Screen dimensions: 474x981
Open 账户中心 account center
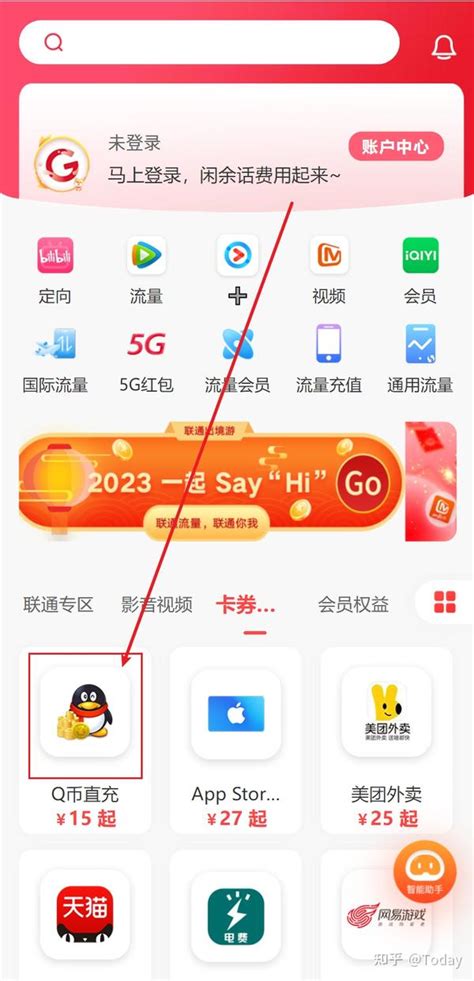[x=396, y=147]
